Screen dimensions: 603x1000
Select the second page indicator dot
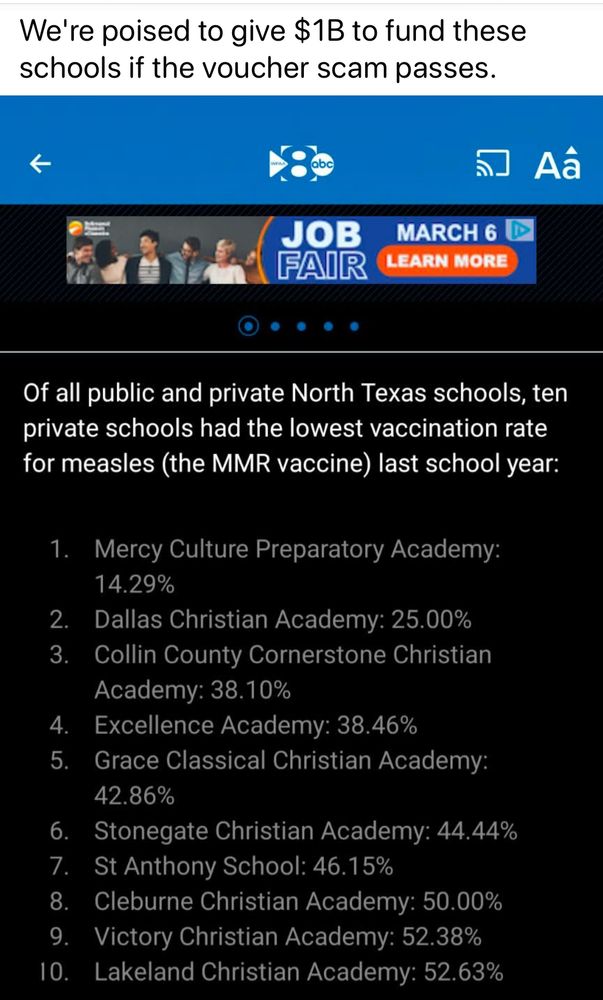pyautogui.click(x=276, y=326)
